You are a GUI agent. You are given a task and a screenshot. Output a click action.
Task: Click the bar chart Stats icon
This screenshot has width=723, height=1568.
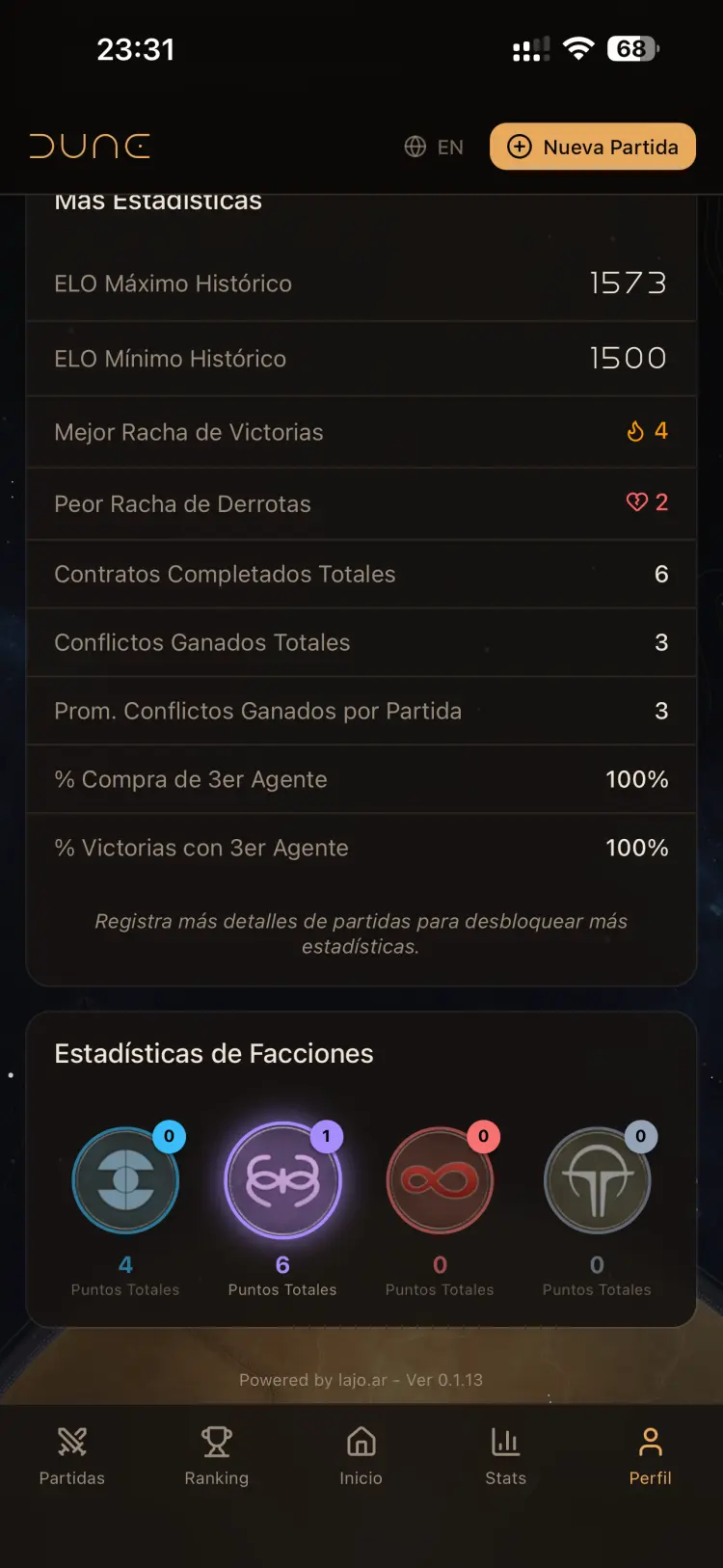(505, 1443)
